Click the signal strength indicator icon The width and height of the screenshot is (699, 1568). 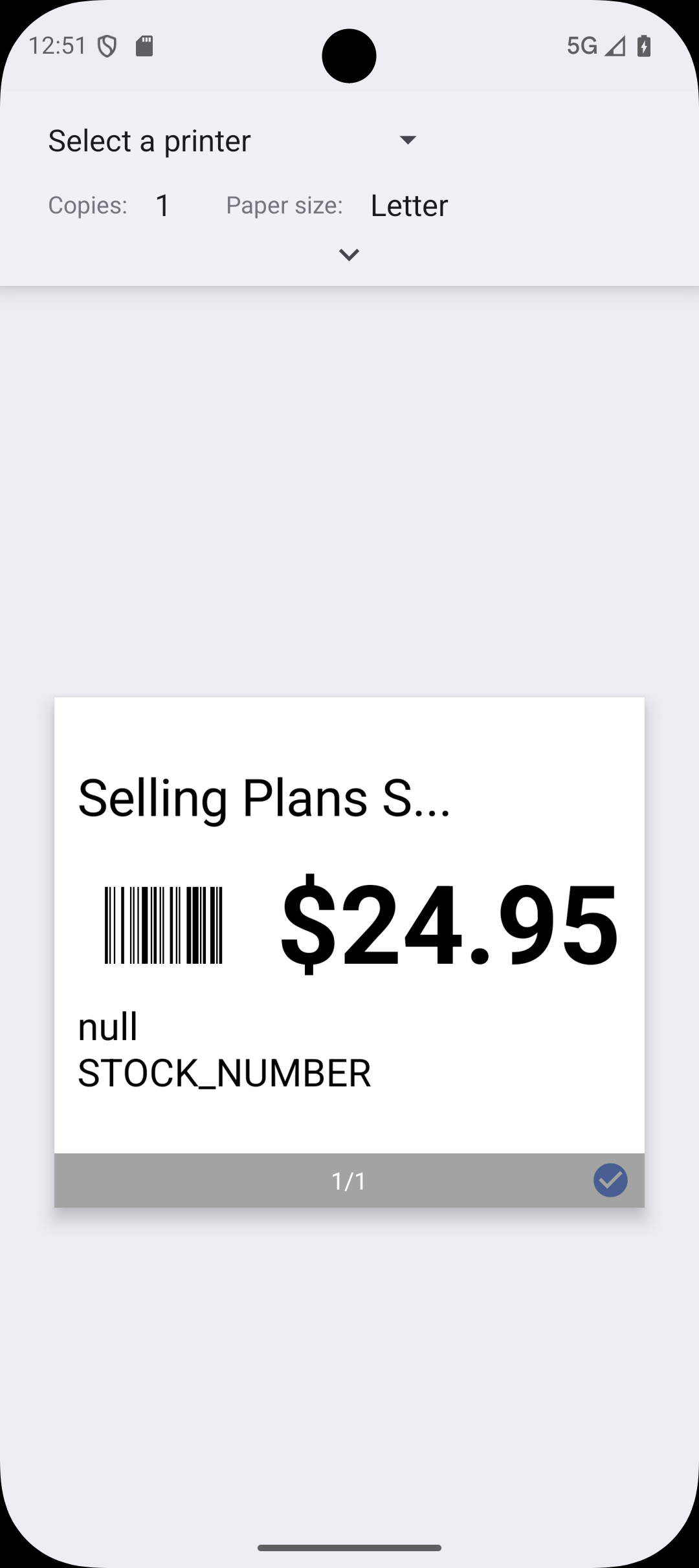[x=614, y=45]
